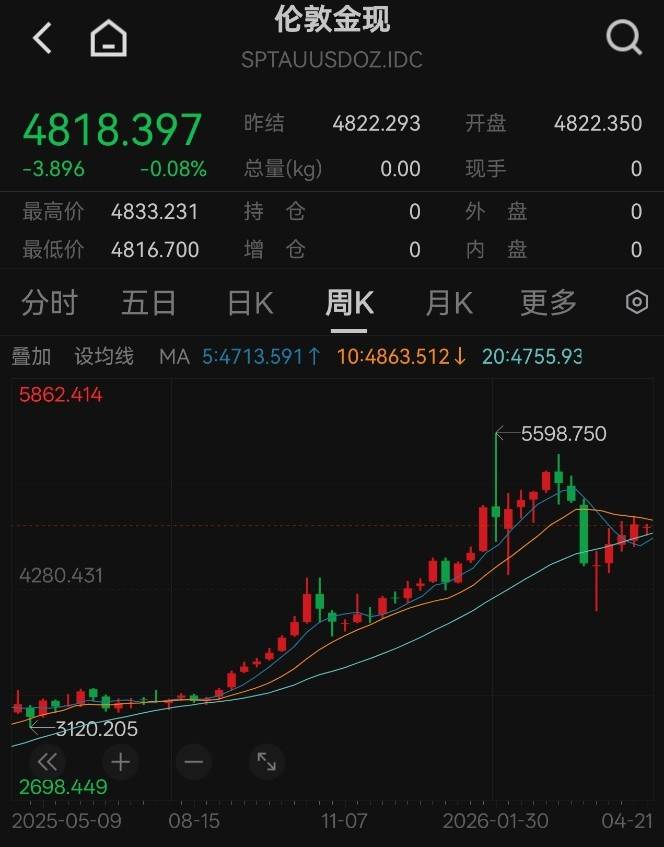Tap 叠加 to overlay another symbol
The image size is (664, 847).
click(31, 356)
